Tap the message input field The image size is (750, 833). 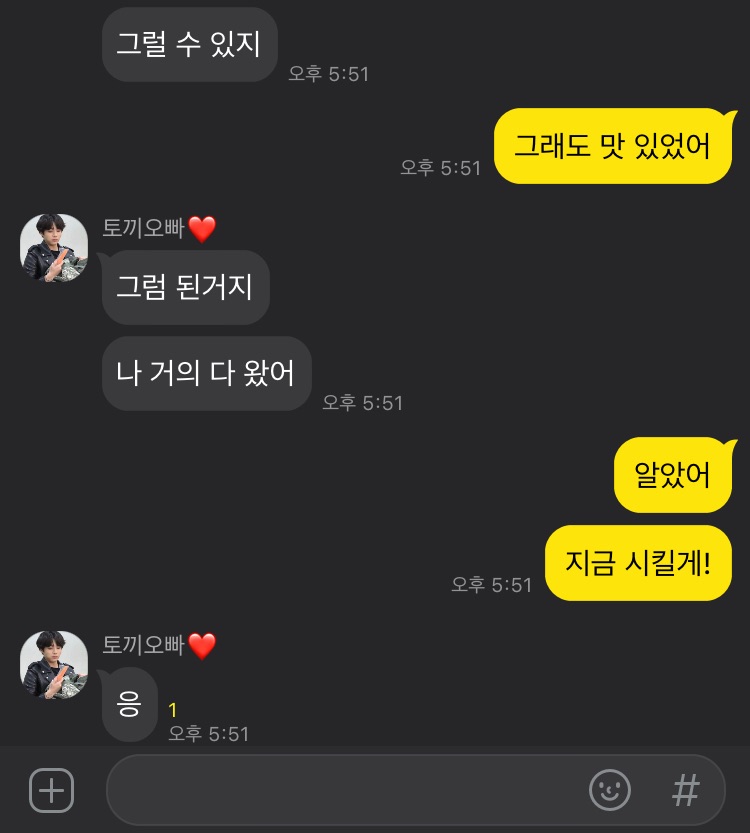(340, 791)
